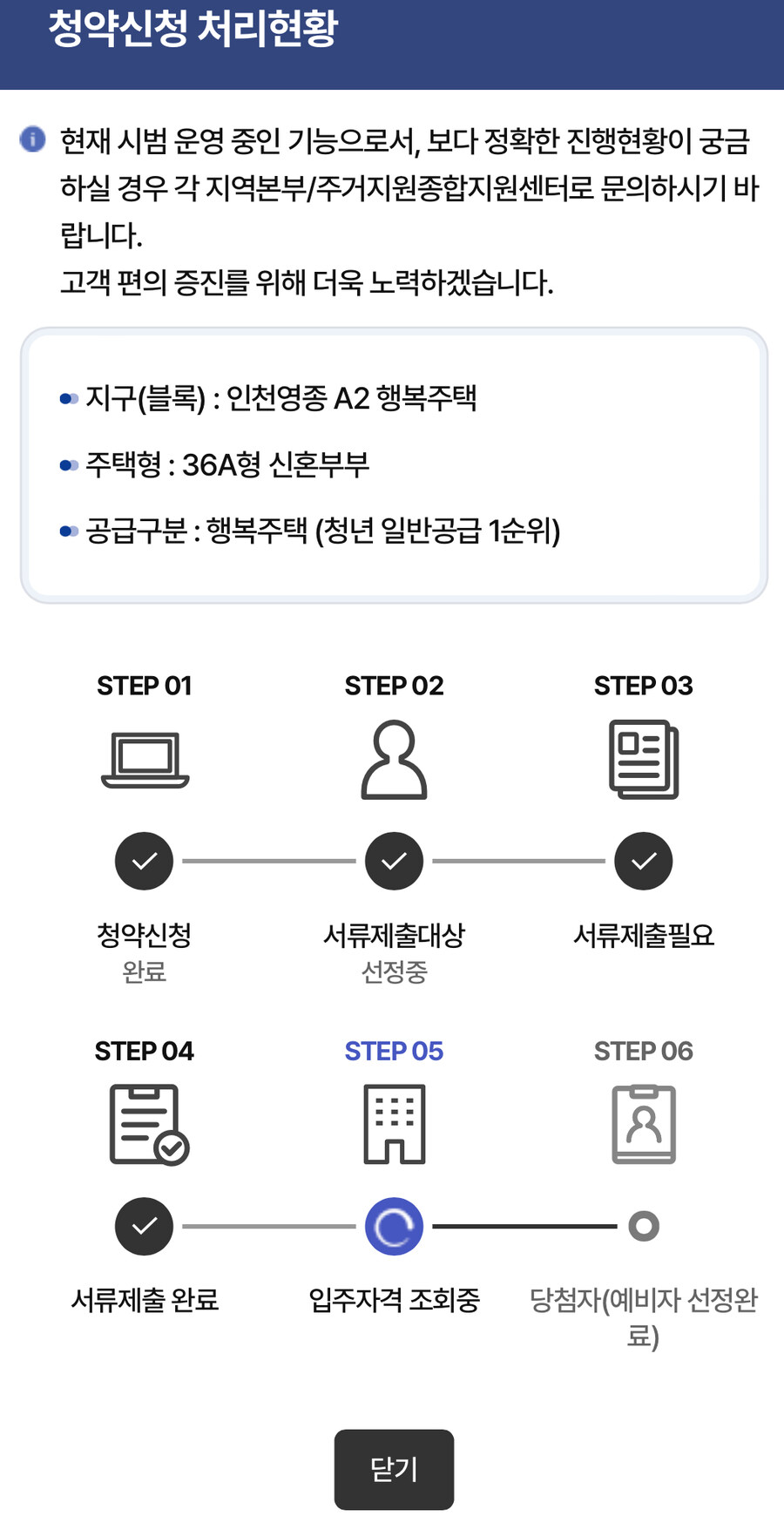Click the checkmark circle under 서류제출필요
The image size is (784, 1523).
(x=644, y=861)
